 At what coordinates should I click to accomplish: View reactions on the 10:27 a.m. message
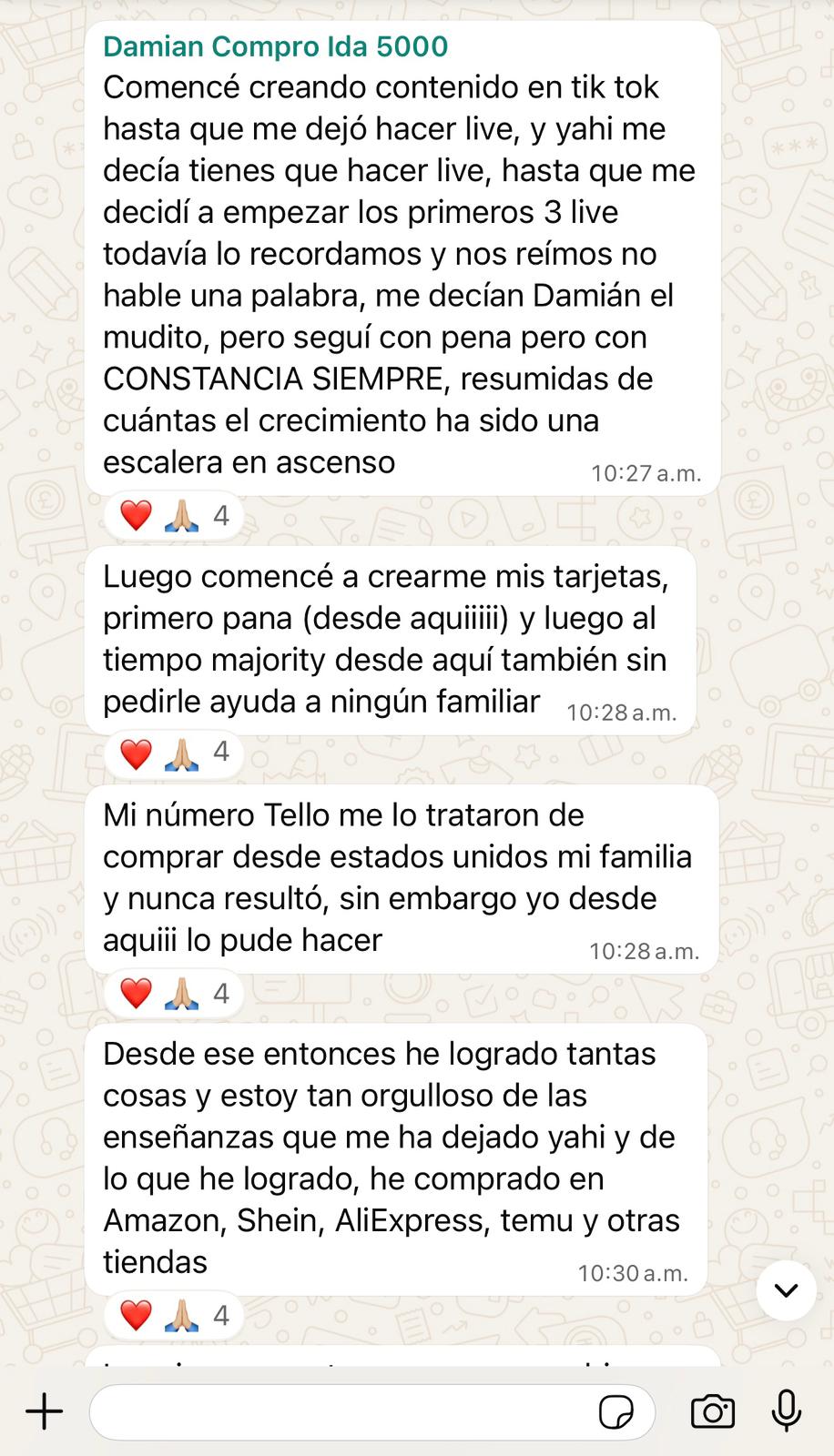click(172, 516)
